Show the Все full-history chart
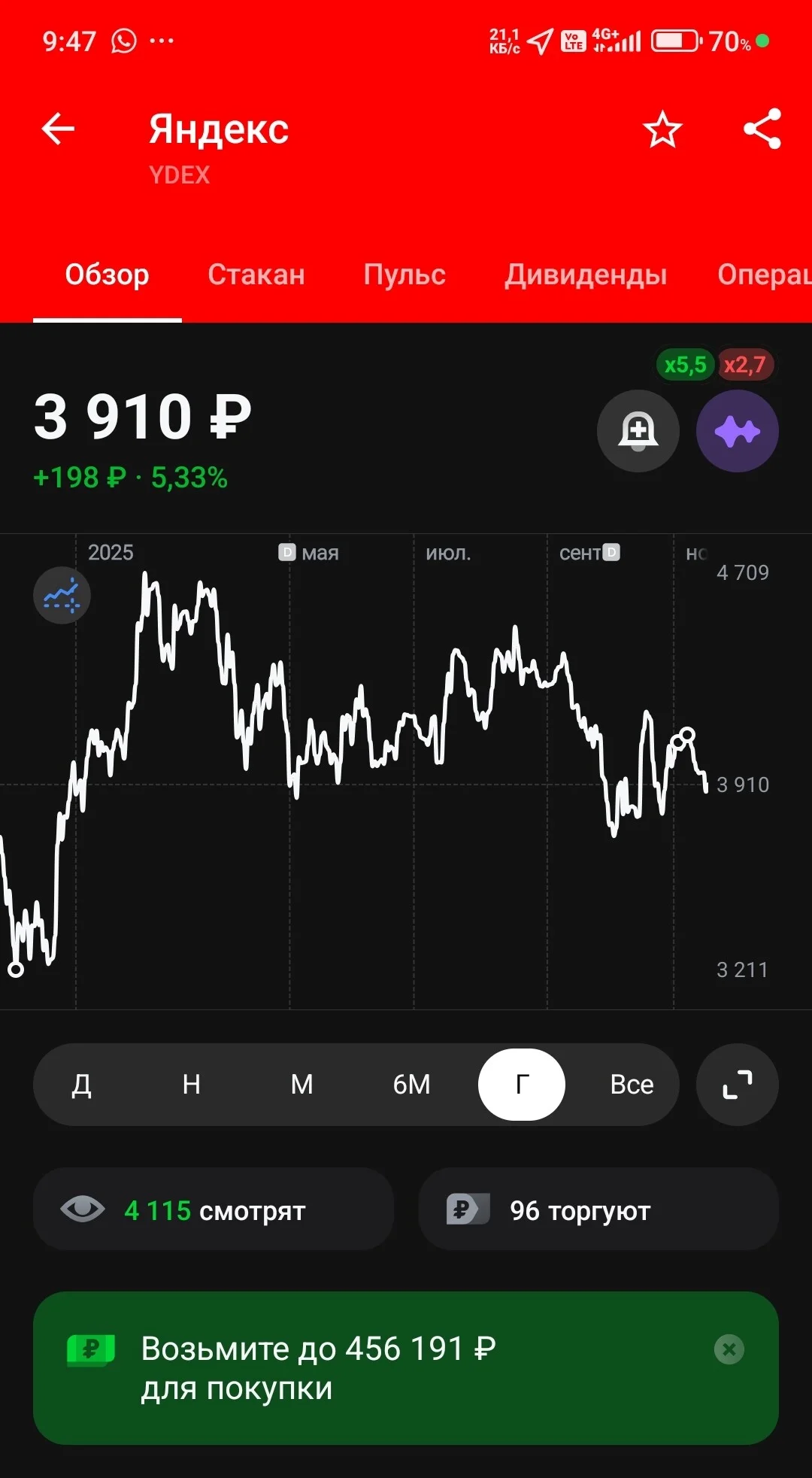This screenshot has width=812, height=1478. click(632, 1085)
